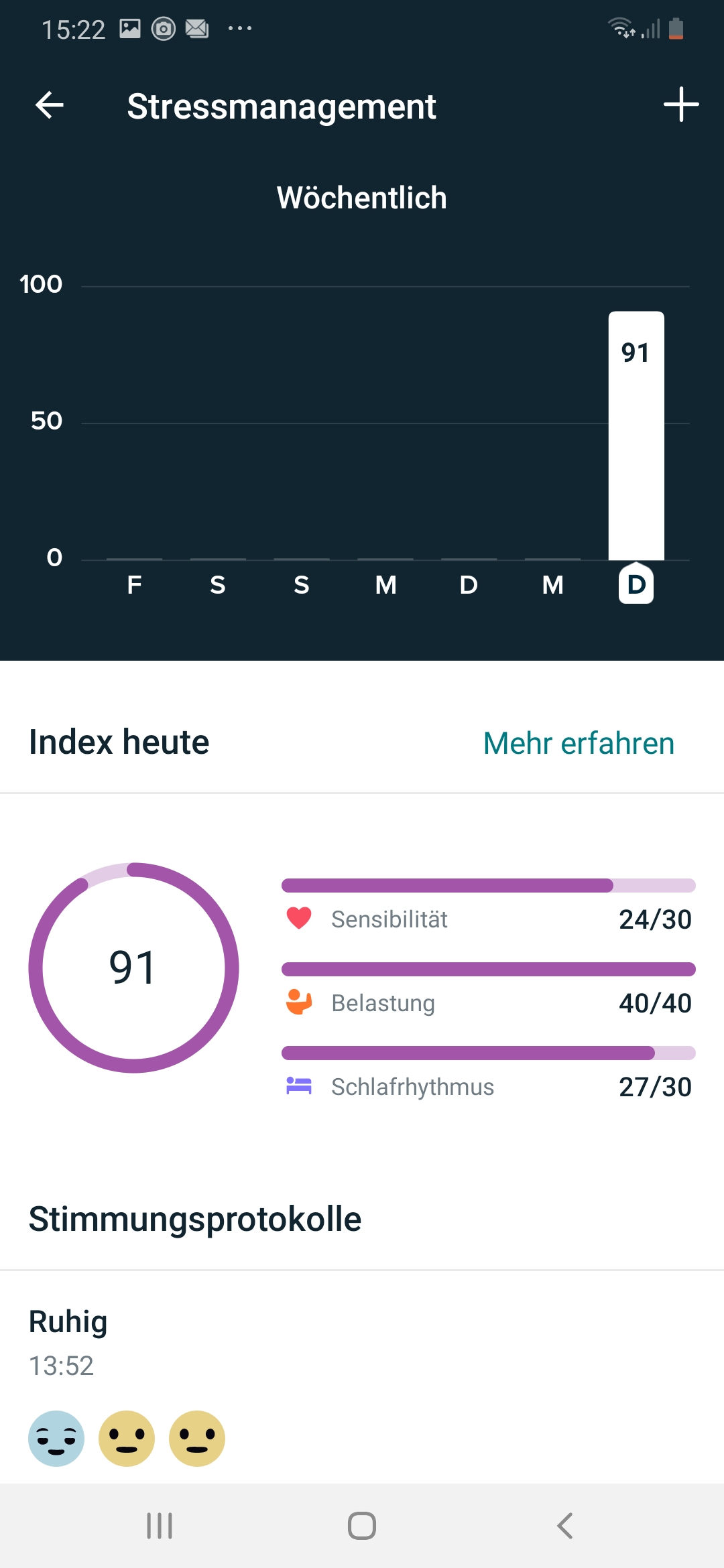Go to the system home screen
The height and width of the screenshot is (1568, 724).
[362, 1526]
